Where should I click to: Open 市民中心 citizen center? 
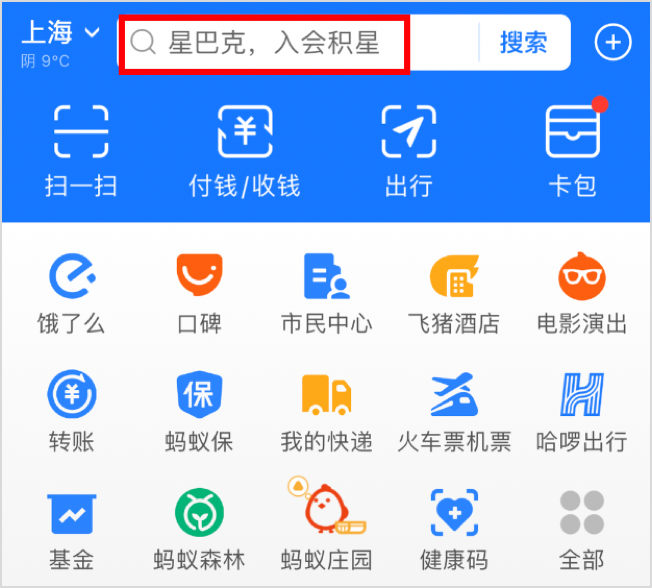click(x=327, y=292)
